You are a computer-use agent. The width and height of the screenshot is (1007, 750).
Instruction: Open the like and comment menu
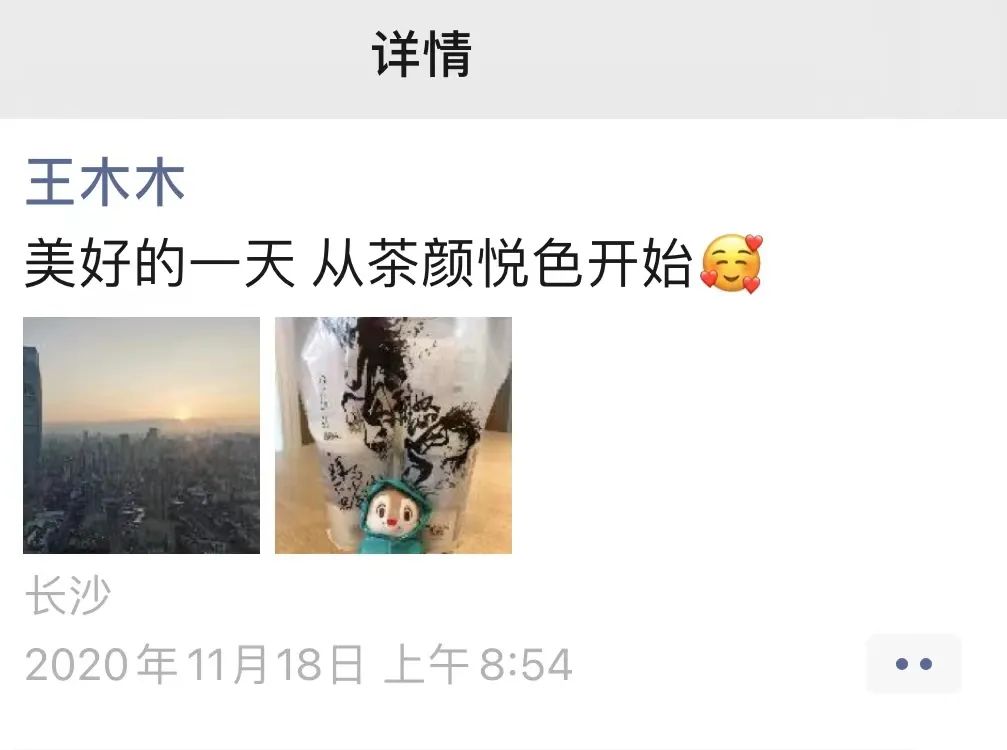click(913, 664)
